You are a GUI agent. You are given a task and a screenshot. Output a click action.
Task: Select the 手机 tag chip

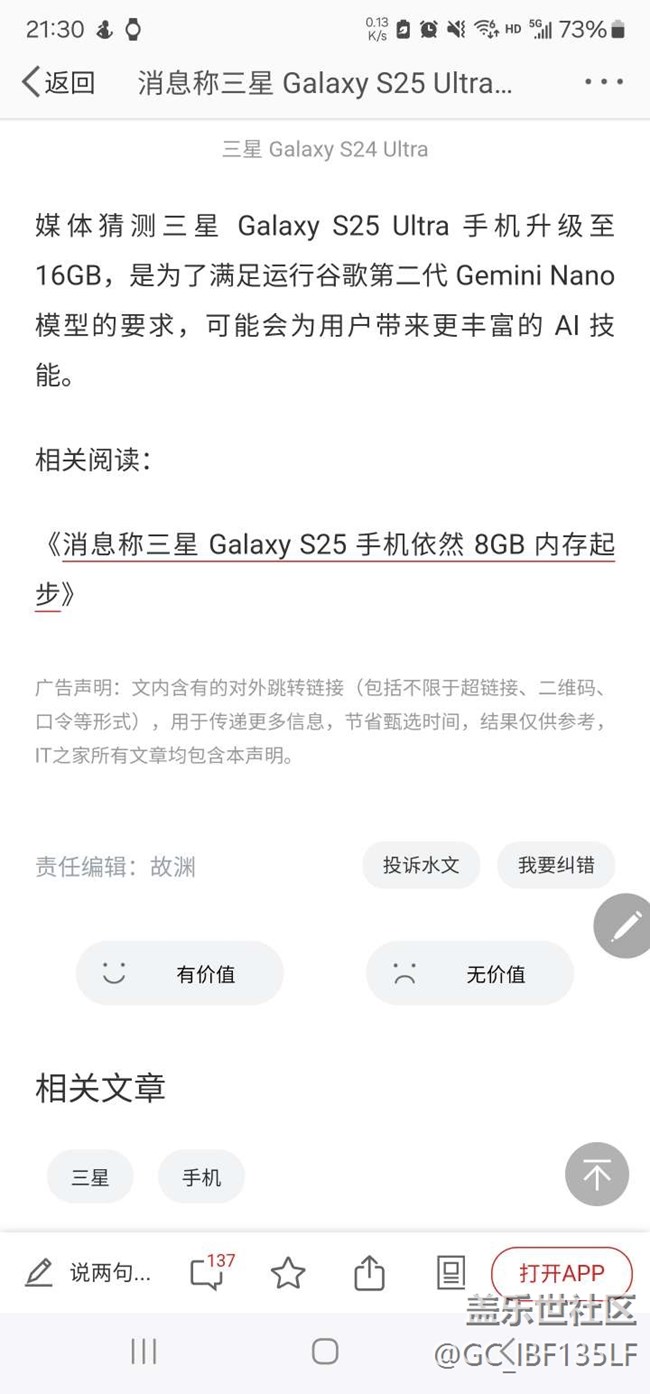201,1177
